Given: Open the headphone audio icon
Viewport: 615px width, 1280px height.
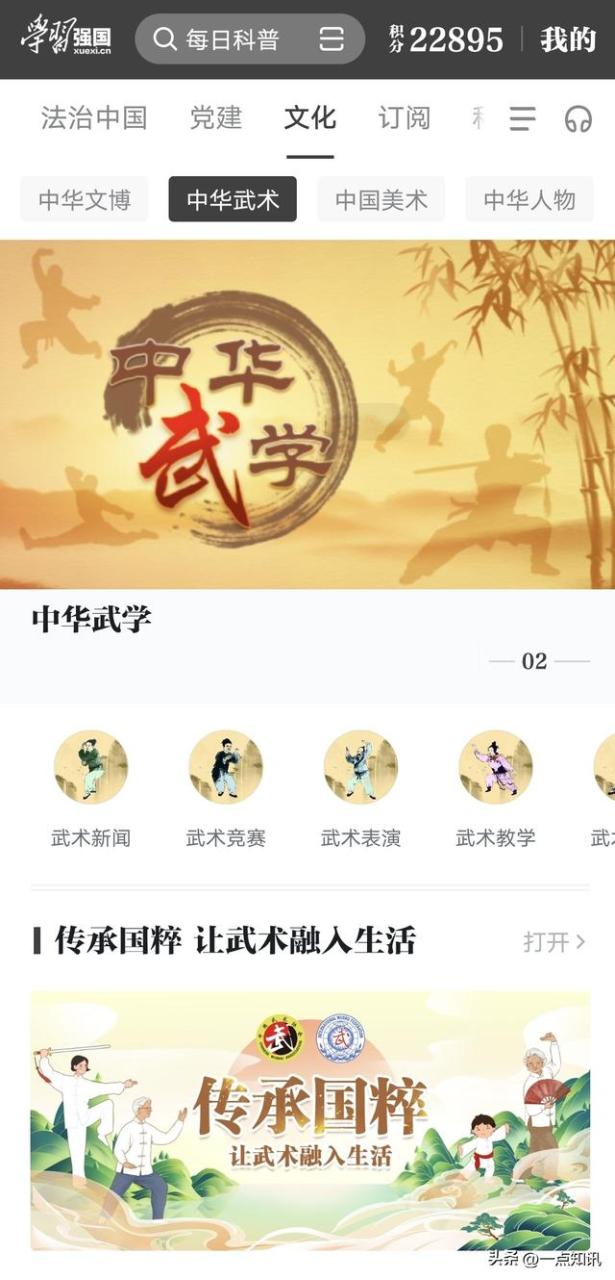Looking at the screenshot, I should click(578, 119).
